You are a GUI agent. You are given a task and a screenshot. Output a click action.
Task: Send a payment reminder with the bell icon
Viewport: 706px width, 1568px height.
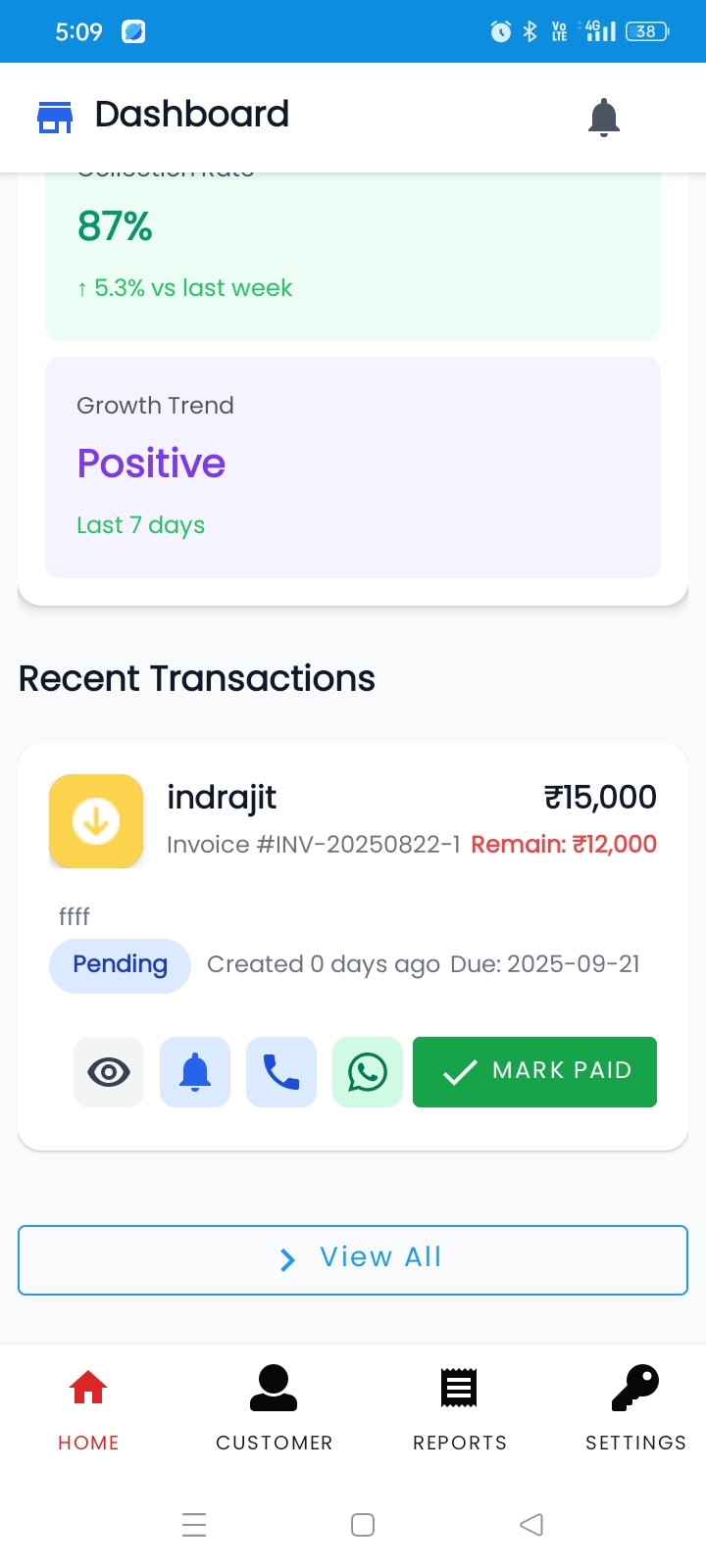click(194, 1071)
